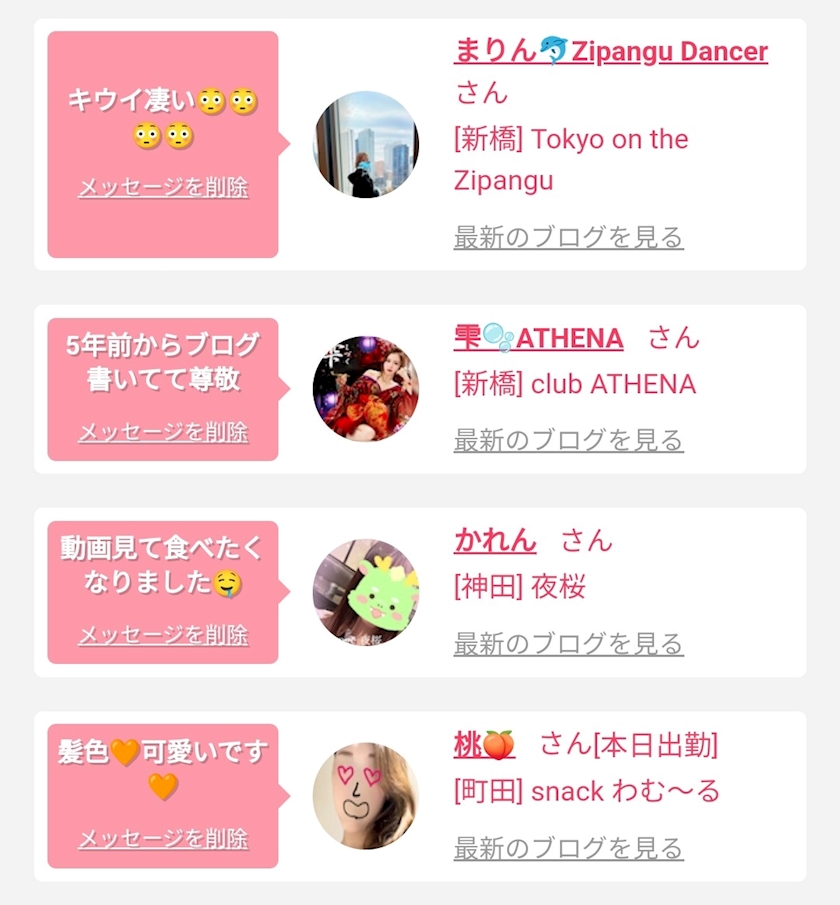The height and width of the screenshot is (905, 840).
Task: Delete the 髪色可愛いです message
Action: [163, 838]
